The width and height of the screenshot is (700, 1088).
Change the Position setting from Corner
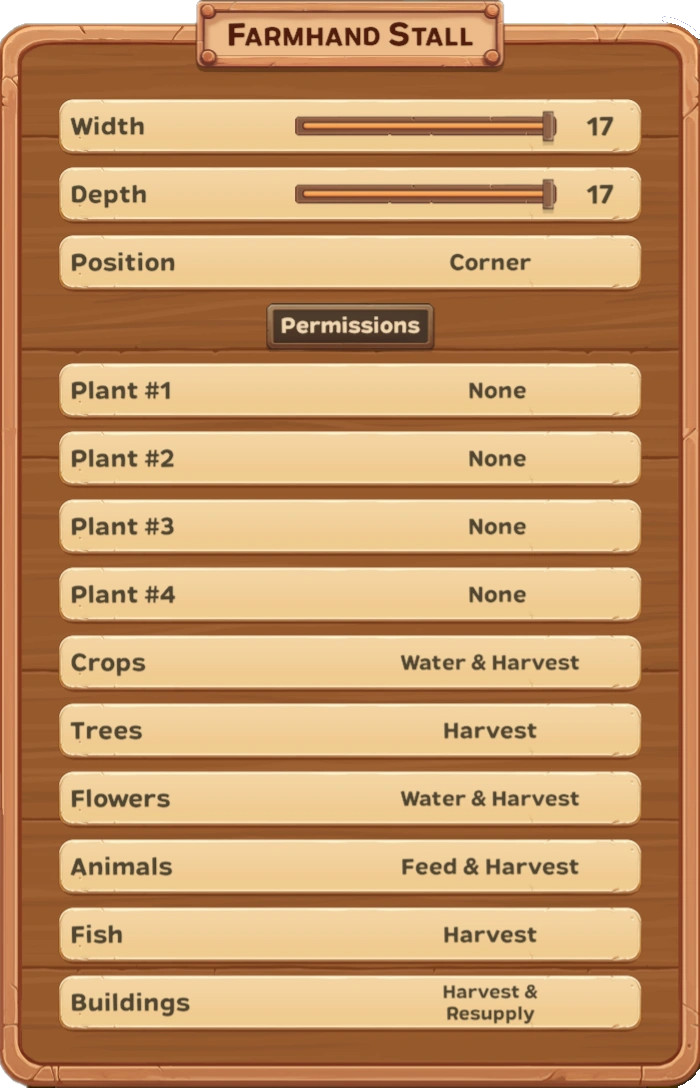point(489,262)
